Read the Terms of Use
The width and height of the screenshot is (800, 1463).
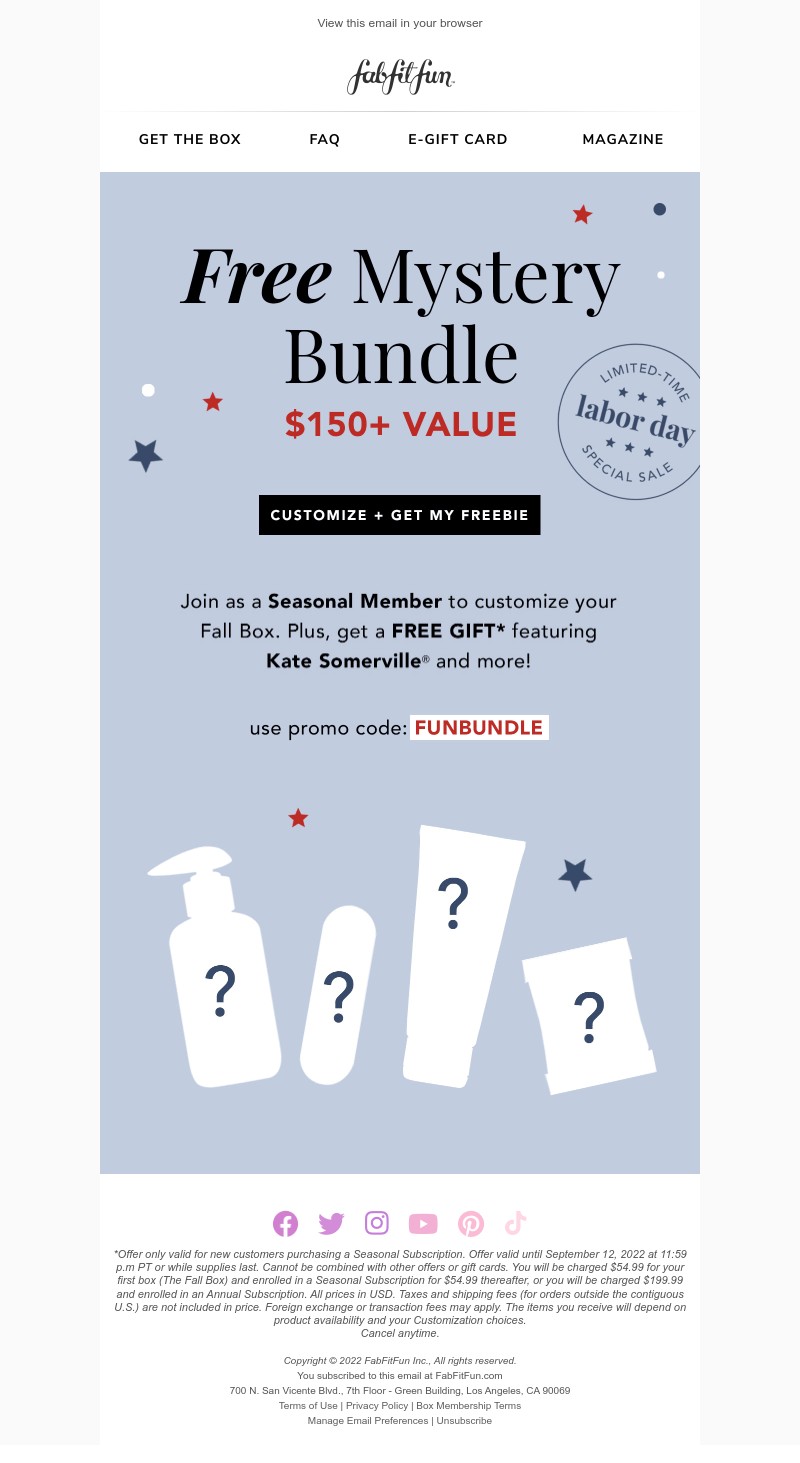click(x=308, y=1405)
